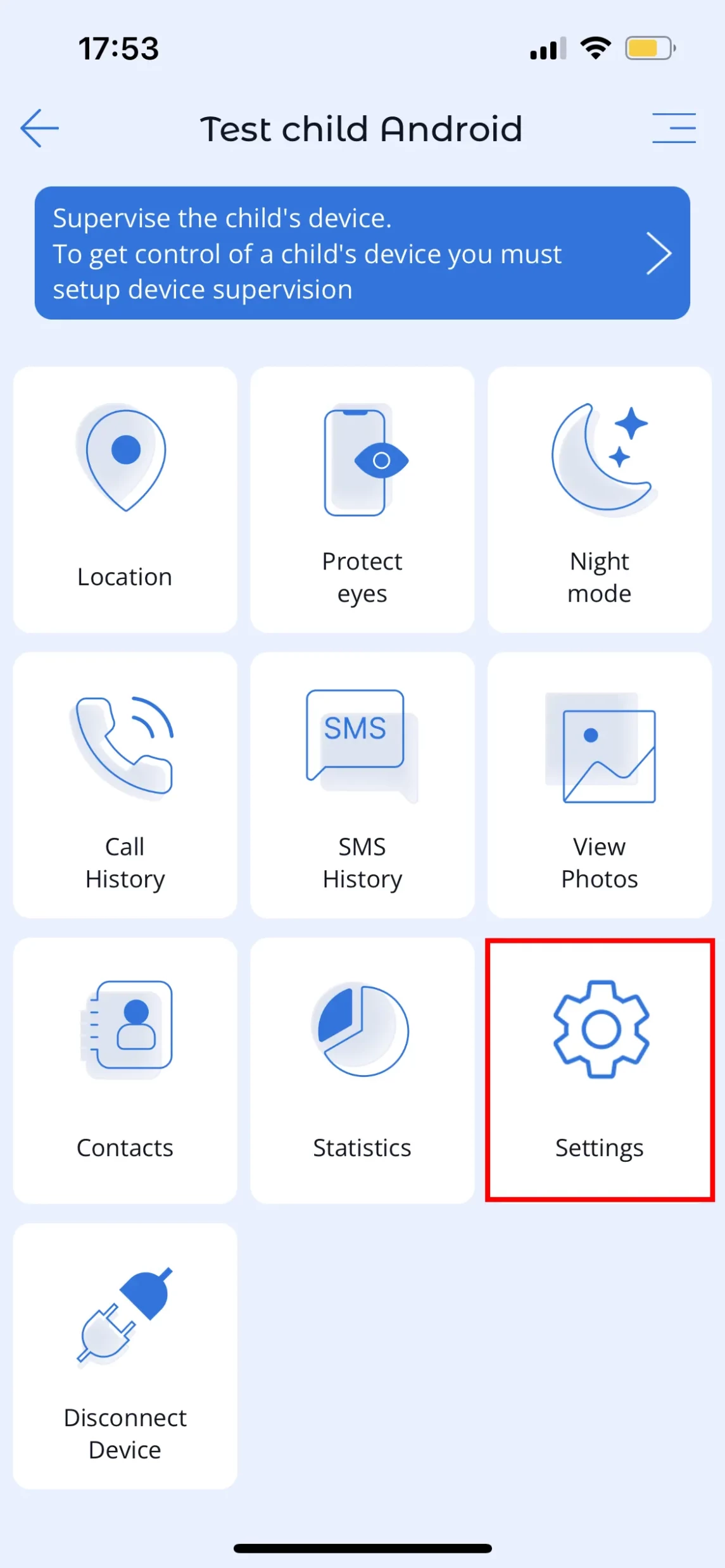Screen dimensions: 725x1568
Task: Open the Location tile
Action: (125, 499)
